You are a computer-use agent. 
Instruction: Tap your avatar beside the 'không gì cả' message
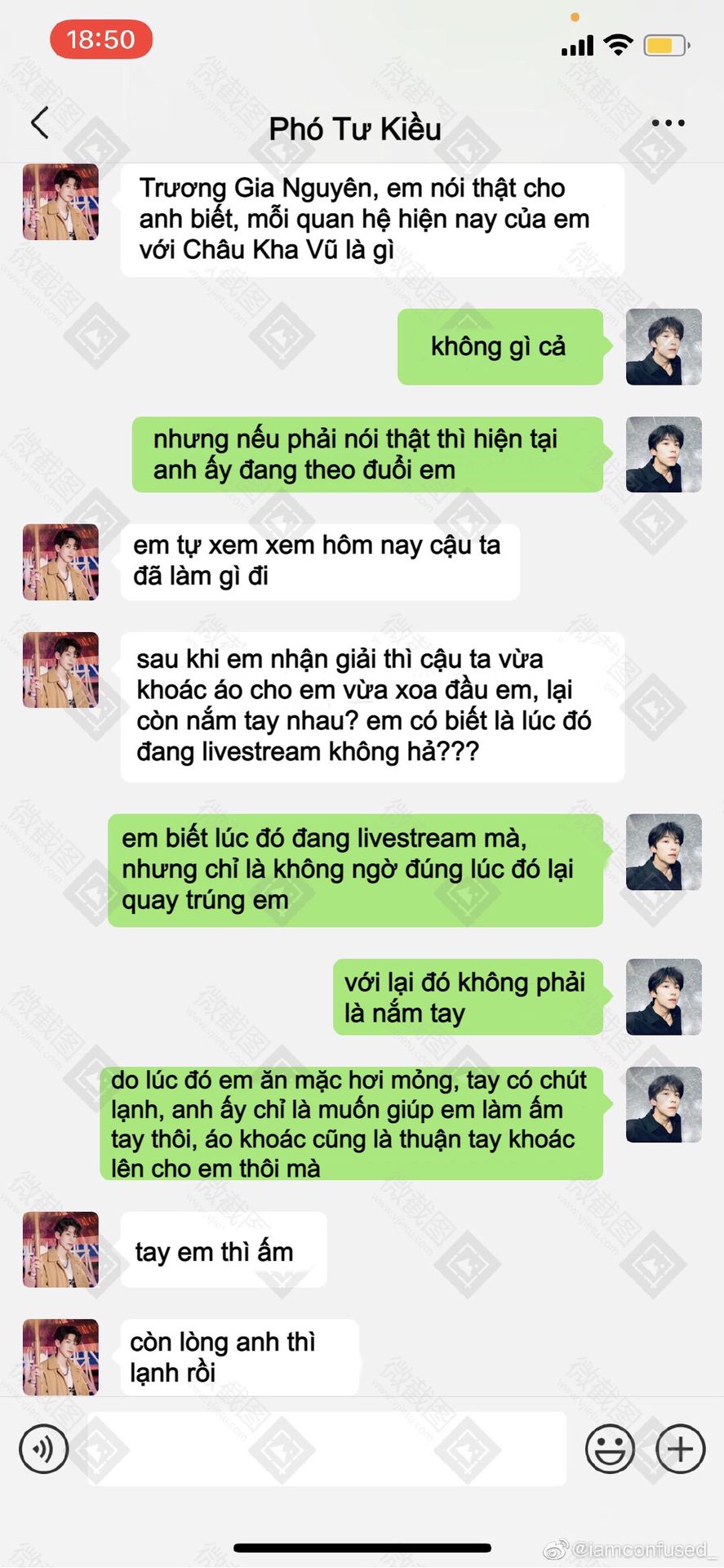pyautogui.click(x=663, y=346)
